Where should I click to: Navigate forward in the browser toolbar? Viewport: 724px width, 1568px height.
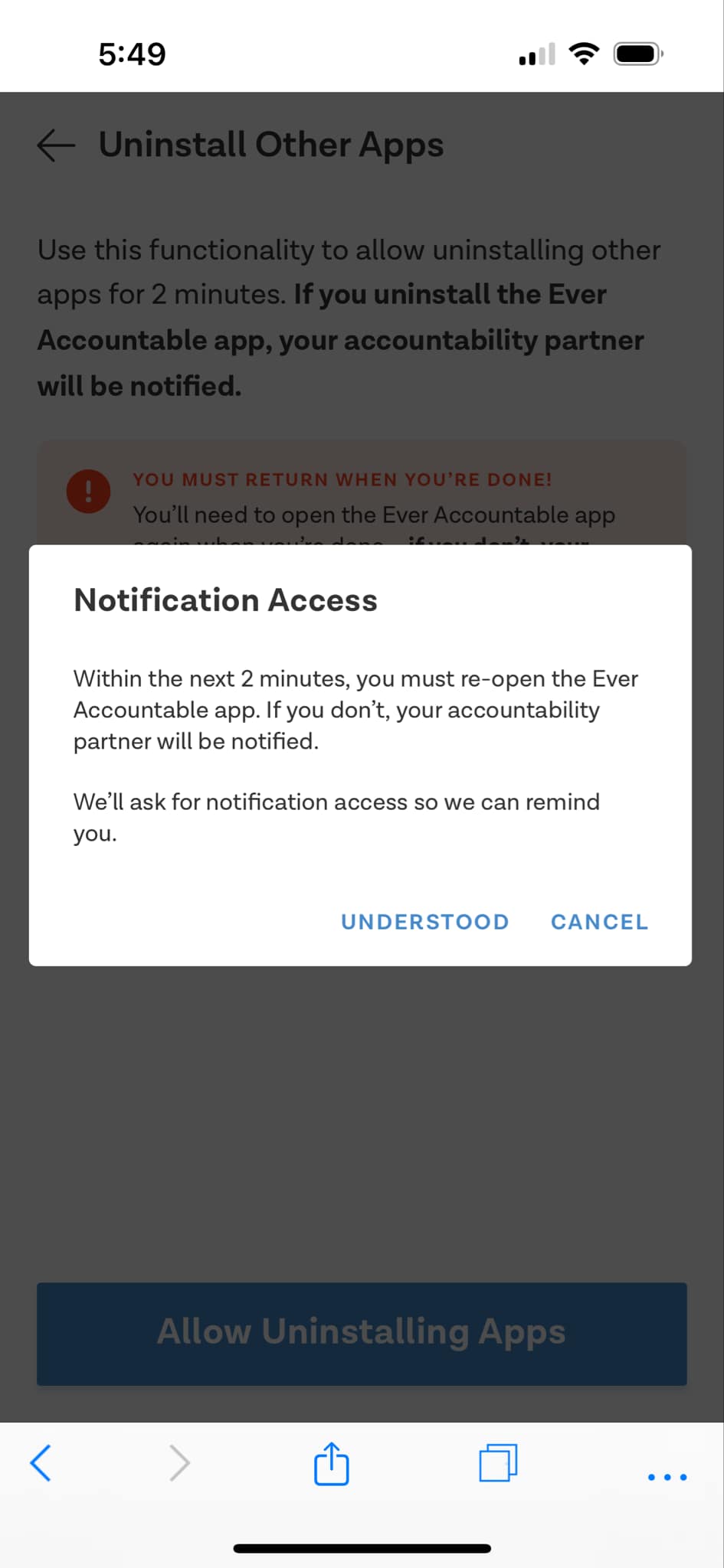(x=179, y=1463)
